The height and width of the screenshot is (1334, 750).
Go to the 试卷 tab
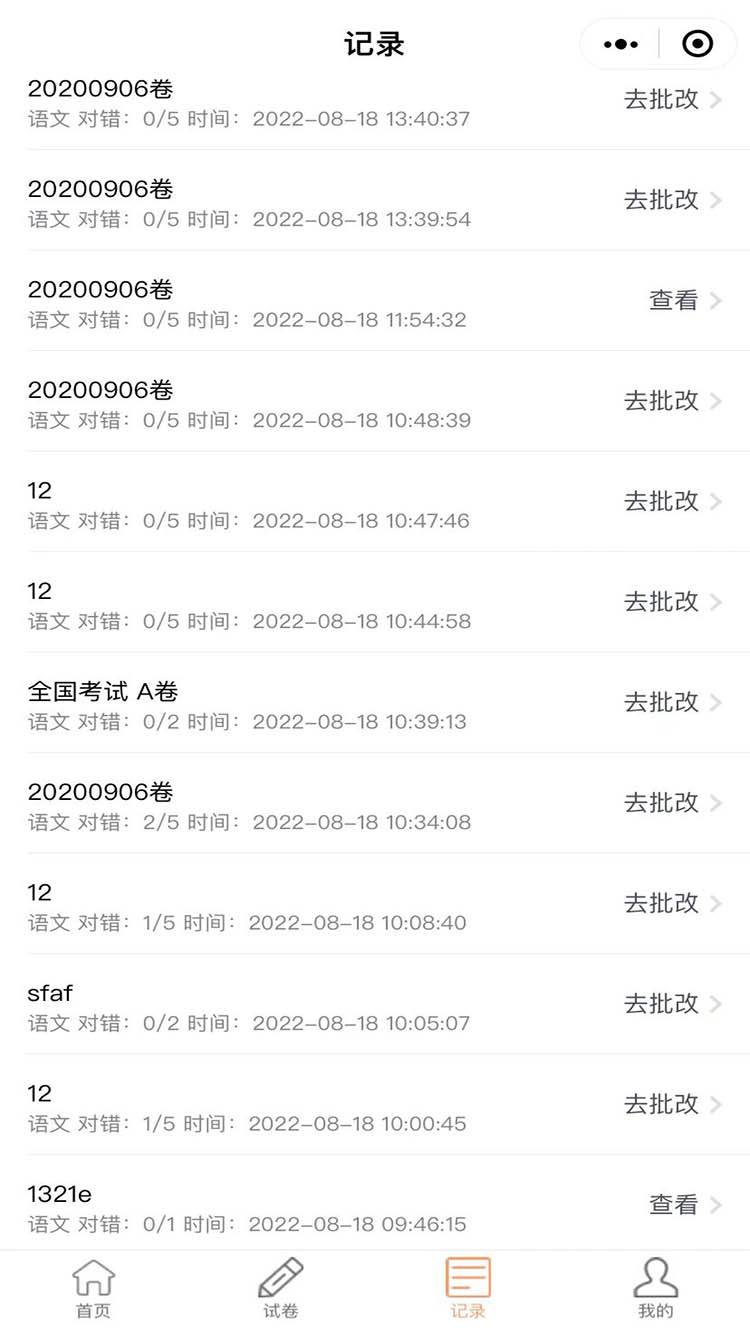tap(281, 1290)
